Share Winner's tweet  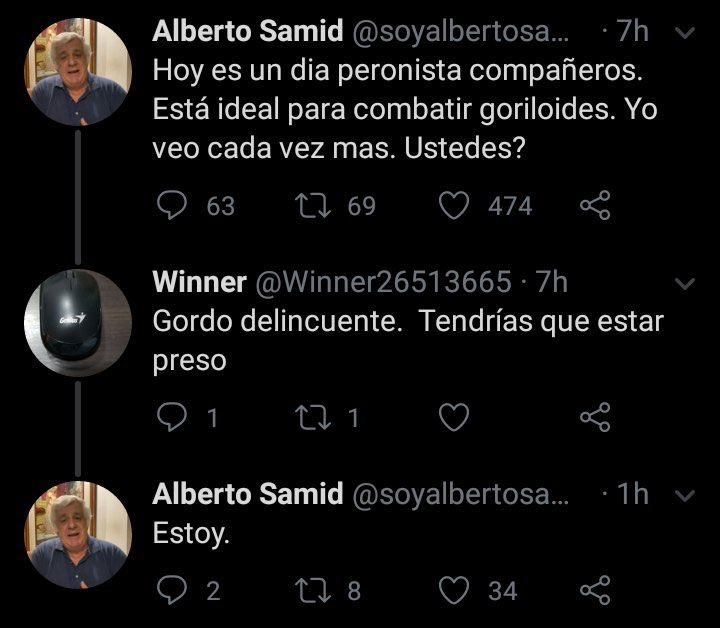[595, 418]
